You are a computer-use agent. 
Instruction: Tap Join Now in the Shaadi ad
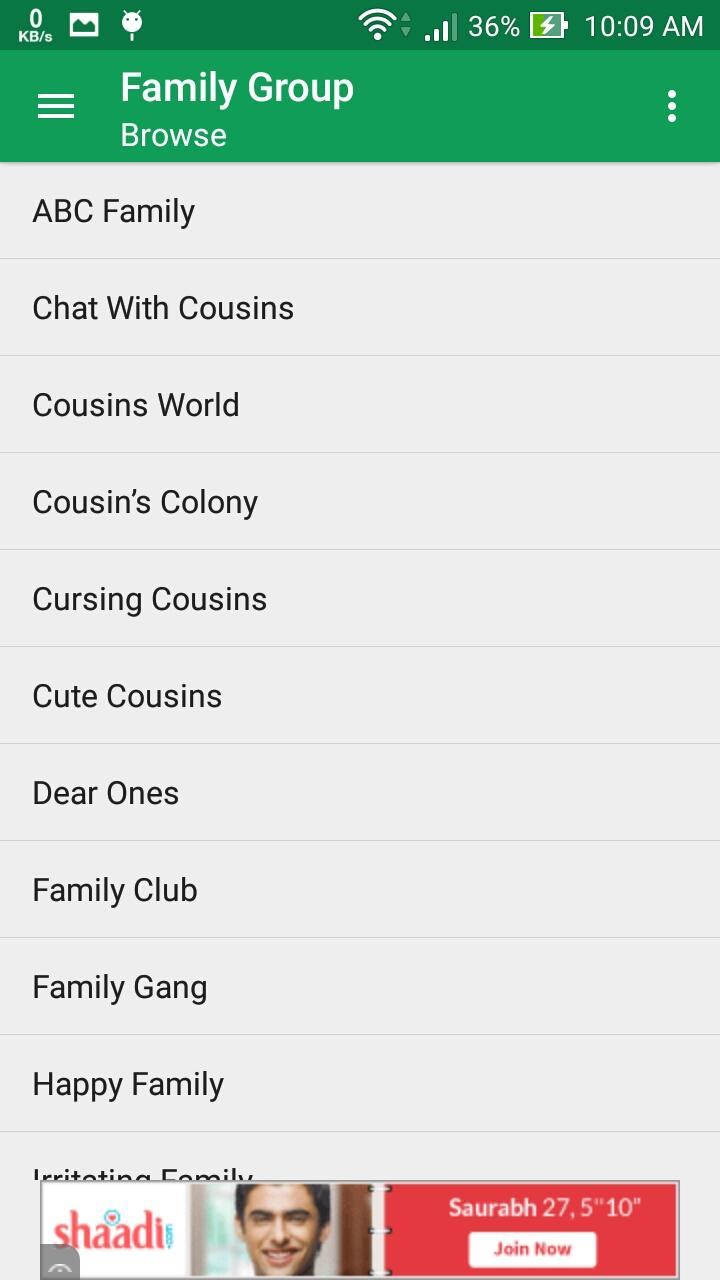tap(532, 1249)
